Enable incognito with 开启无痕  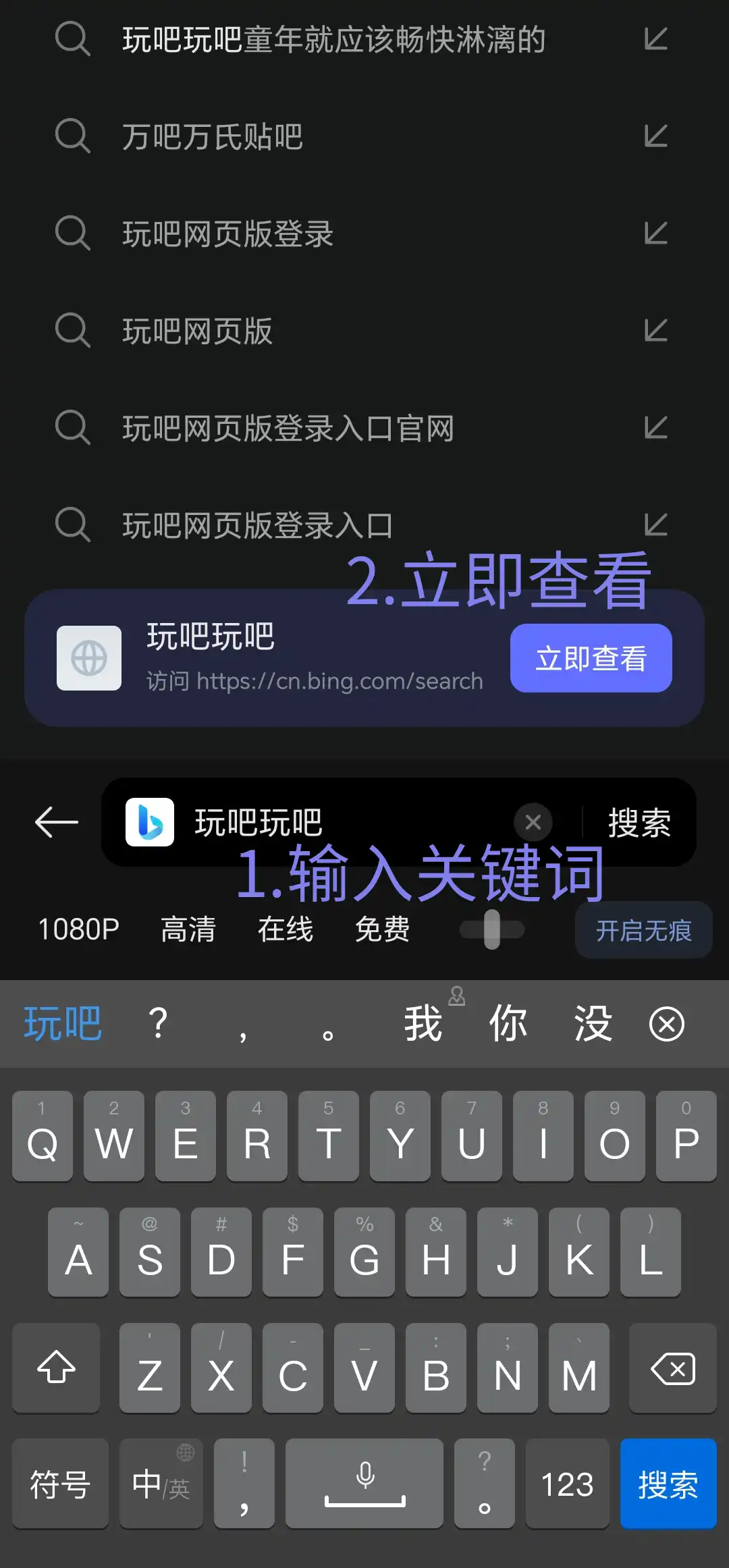643,931
